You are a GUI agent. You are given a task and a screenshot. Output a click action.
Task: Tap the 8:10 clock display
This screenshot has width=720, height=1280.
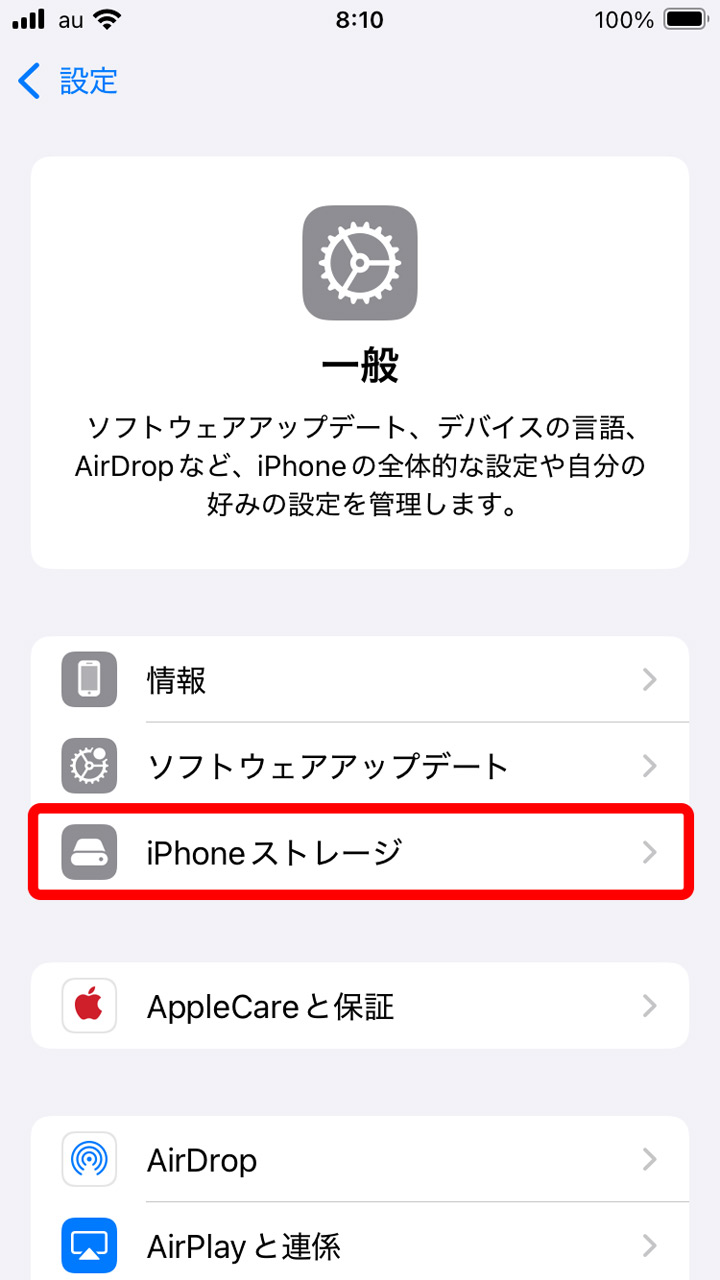point(360,19)
